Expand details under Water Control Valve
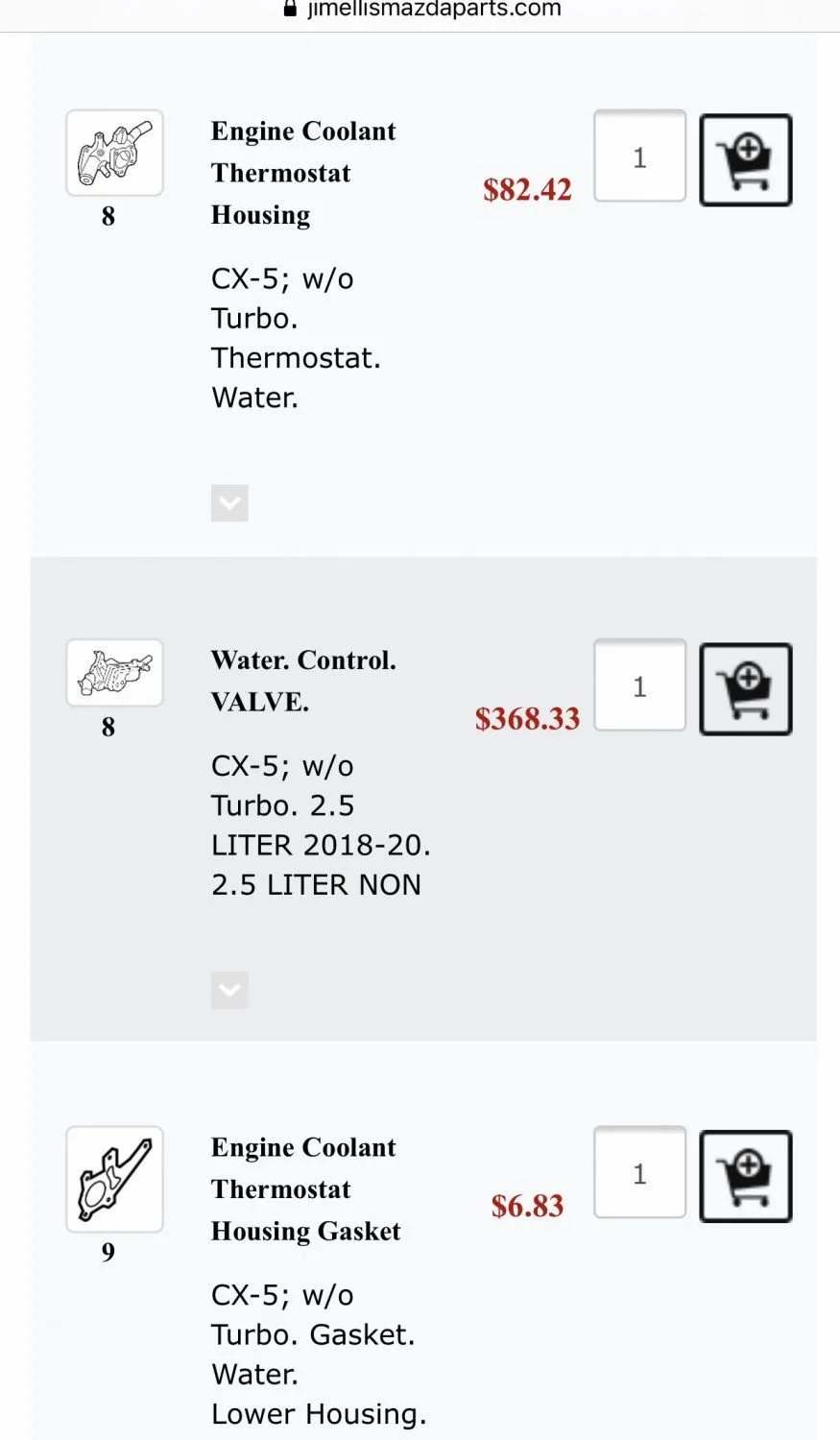840x1440 pixels. (x=229, y=990)
